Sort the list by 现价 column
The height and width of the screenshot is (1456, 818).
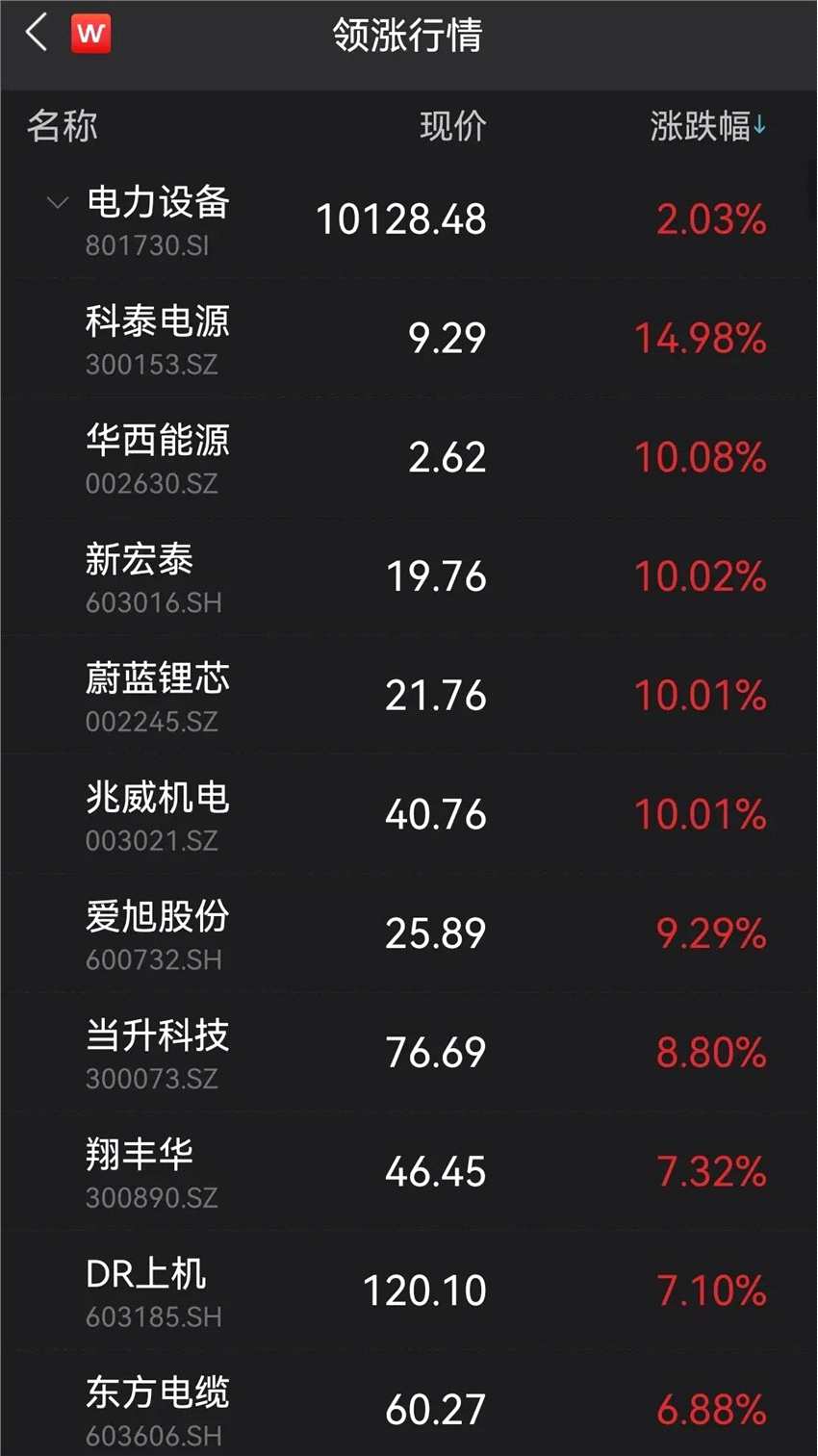click(x=452, y=124)
